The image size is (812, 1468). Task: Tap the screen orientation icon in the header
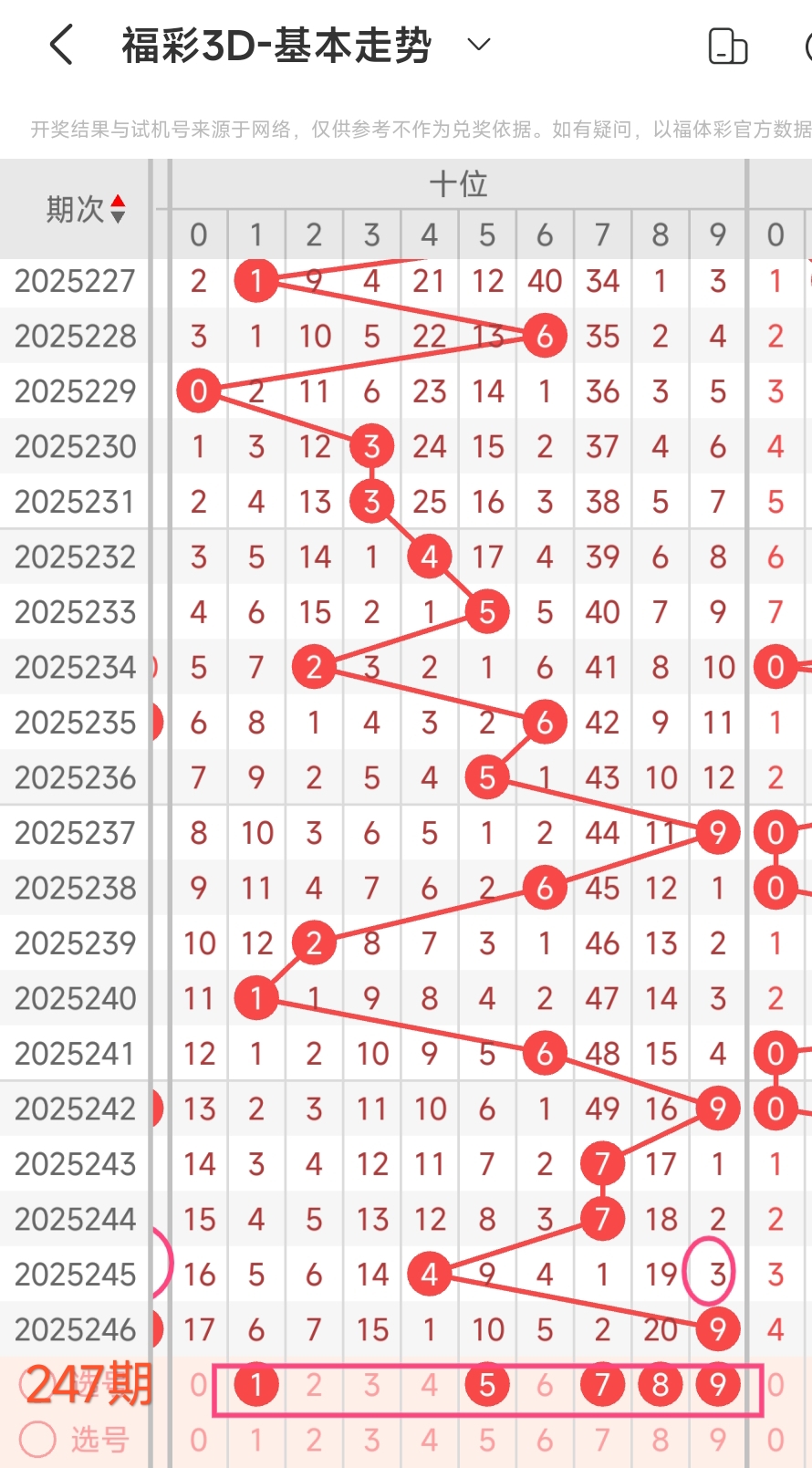tap(727, 46)
